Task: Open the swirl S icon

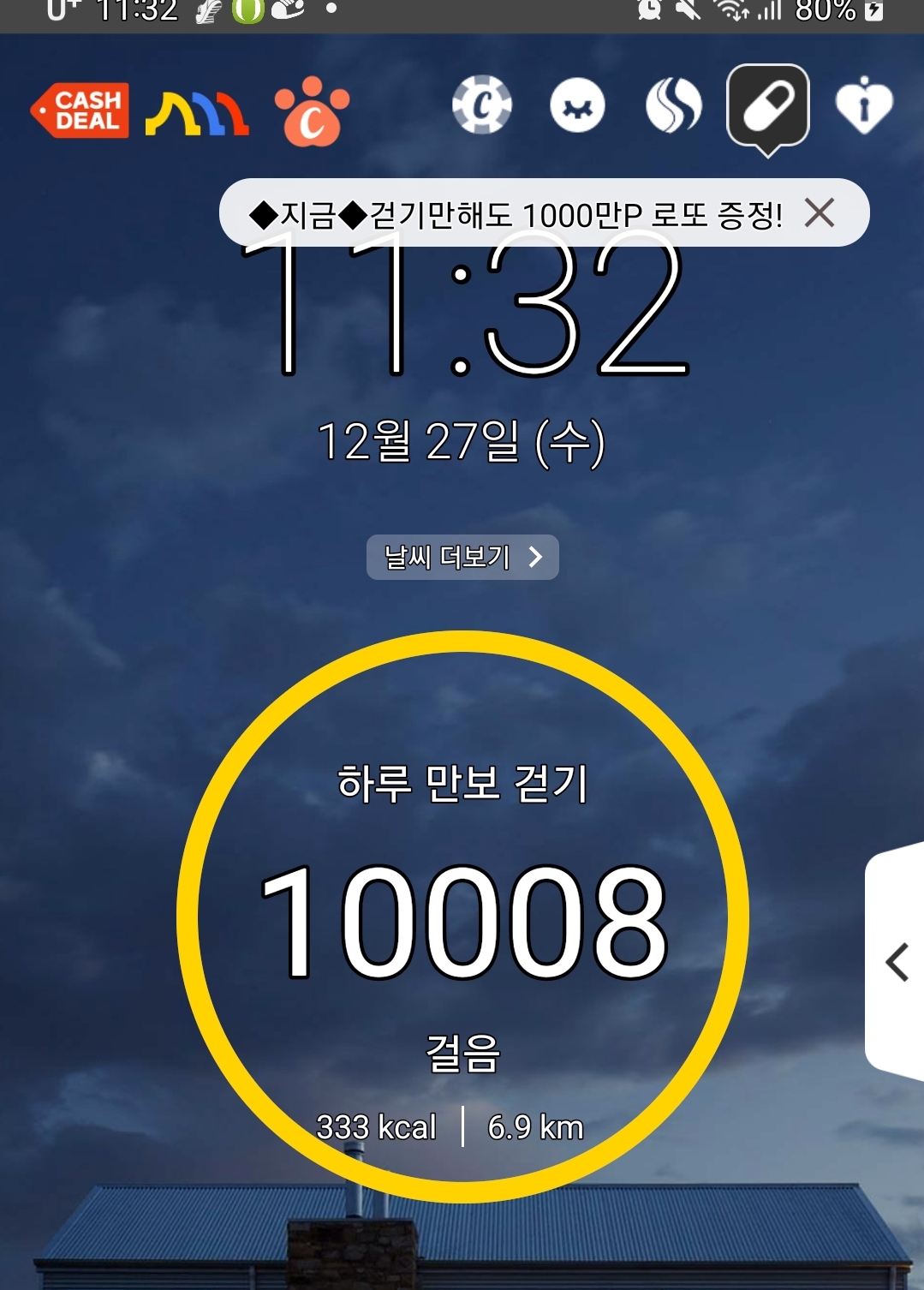Action: (x=673, y=106)
